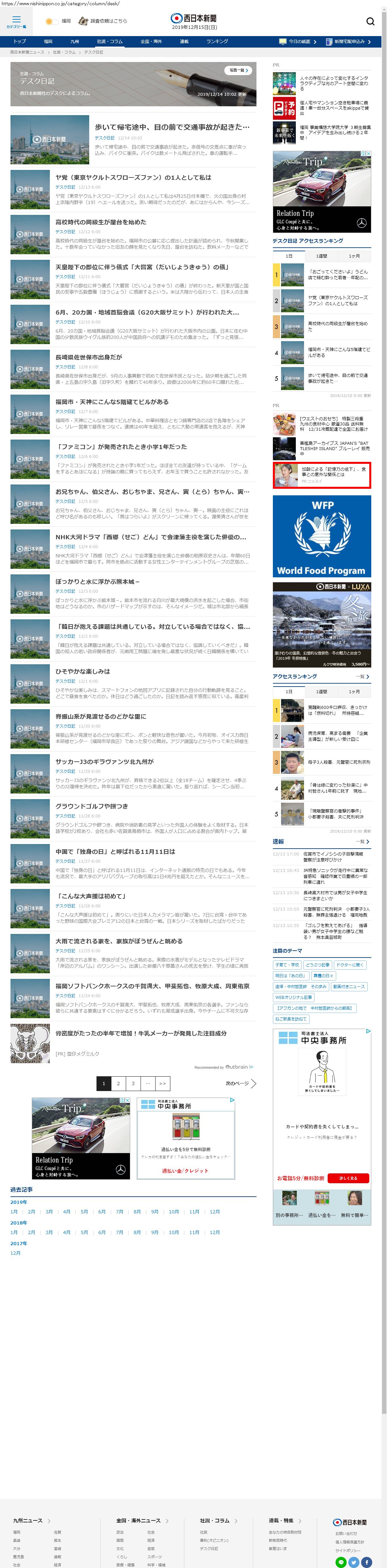Open the search magnifier icon
The width and height of the screenshot is (387, 1568).
tap(370, 21)
